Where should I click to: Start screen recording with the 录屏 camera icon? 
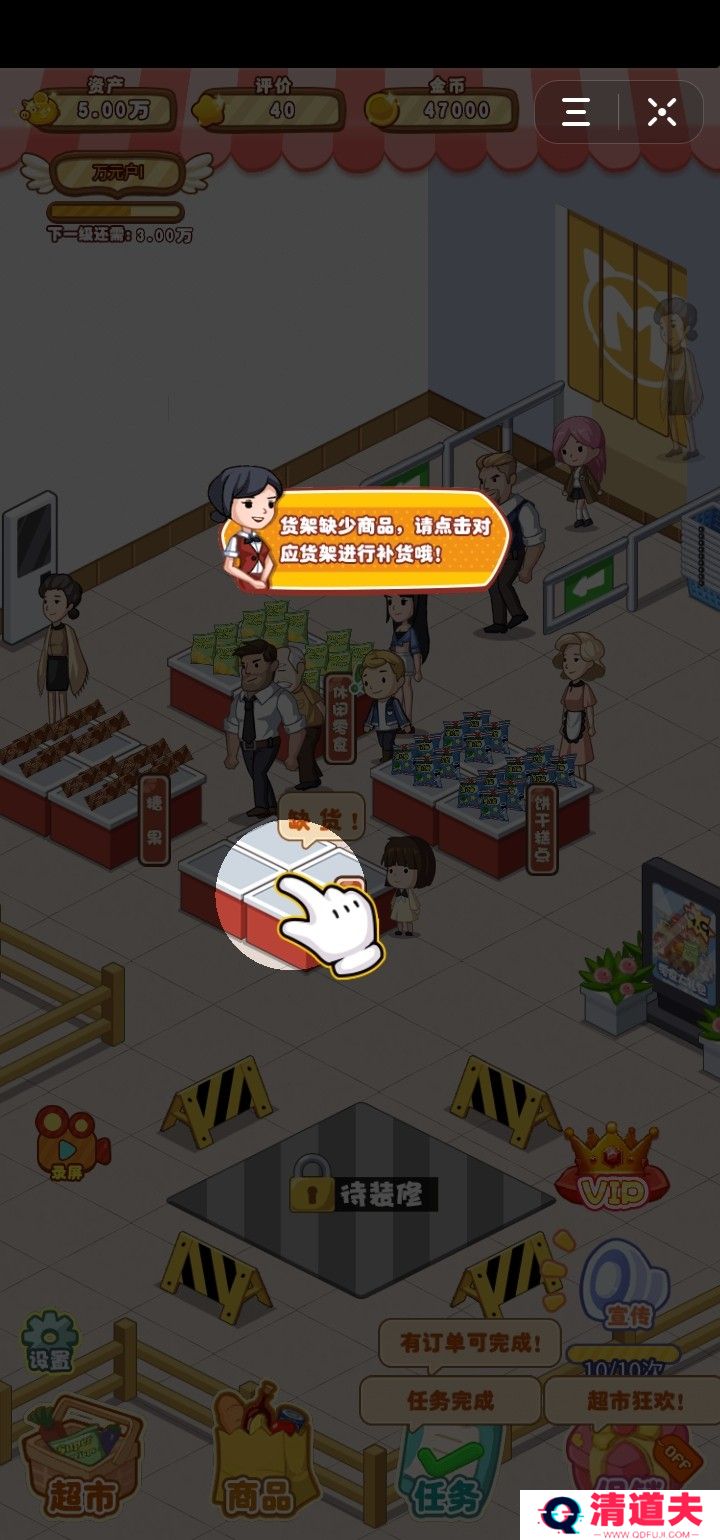click(x=70, y=1142)
